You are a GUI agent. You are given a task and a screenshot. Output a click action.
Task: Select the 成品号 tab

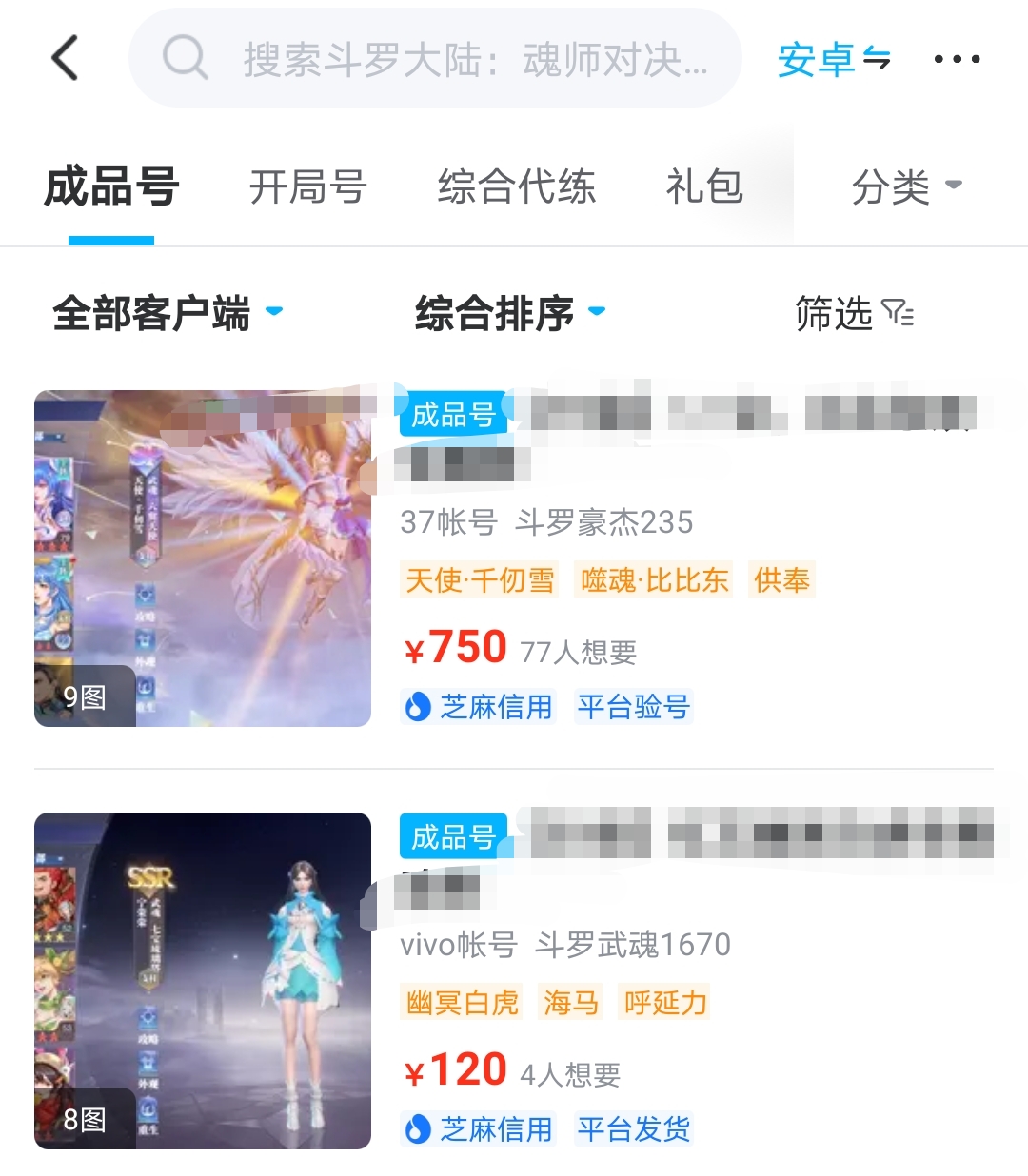pyautogui.click(x=111, y=186)
